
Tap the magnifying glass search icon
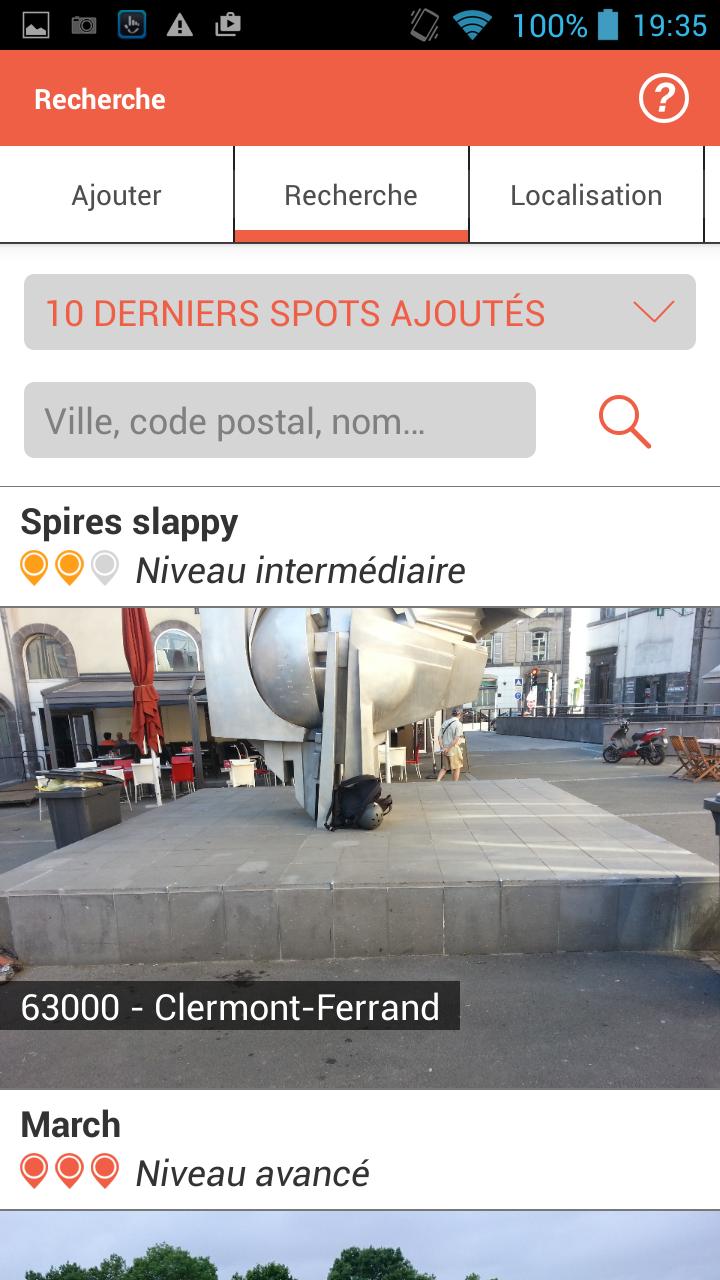coord(625,421)
